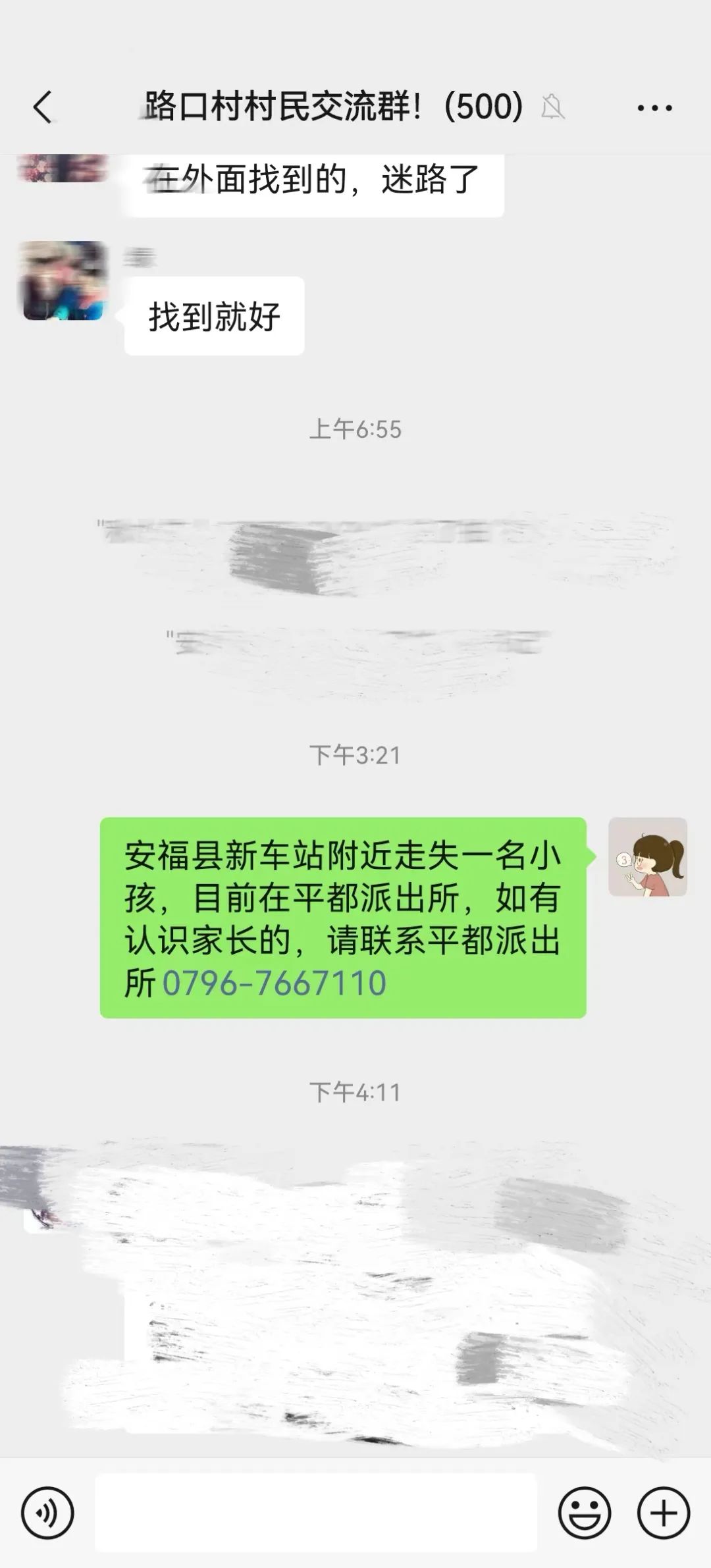Open the plus attachment menu
The image size is (711, 1568).
[x=664, y=1513]
